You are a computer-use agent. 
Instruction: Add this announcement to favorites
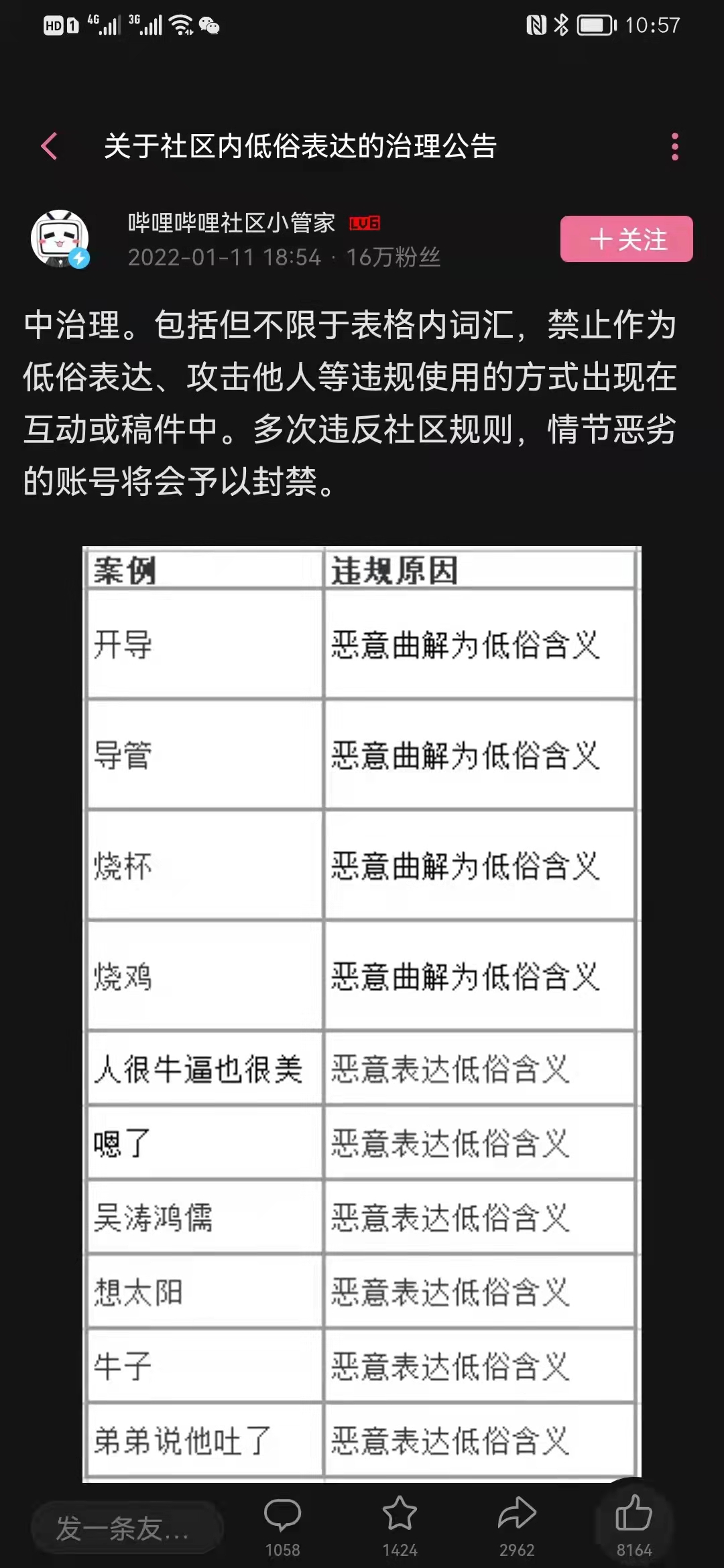pos(400,1524)
